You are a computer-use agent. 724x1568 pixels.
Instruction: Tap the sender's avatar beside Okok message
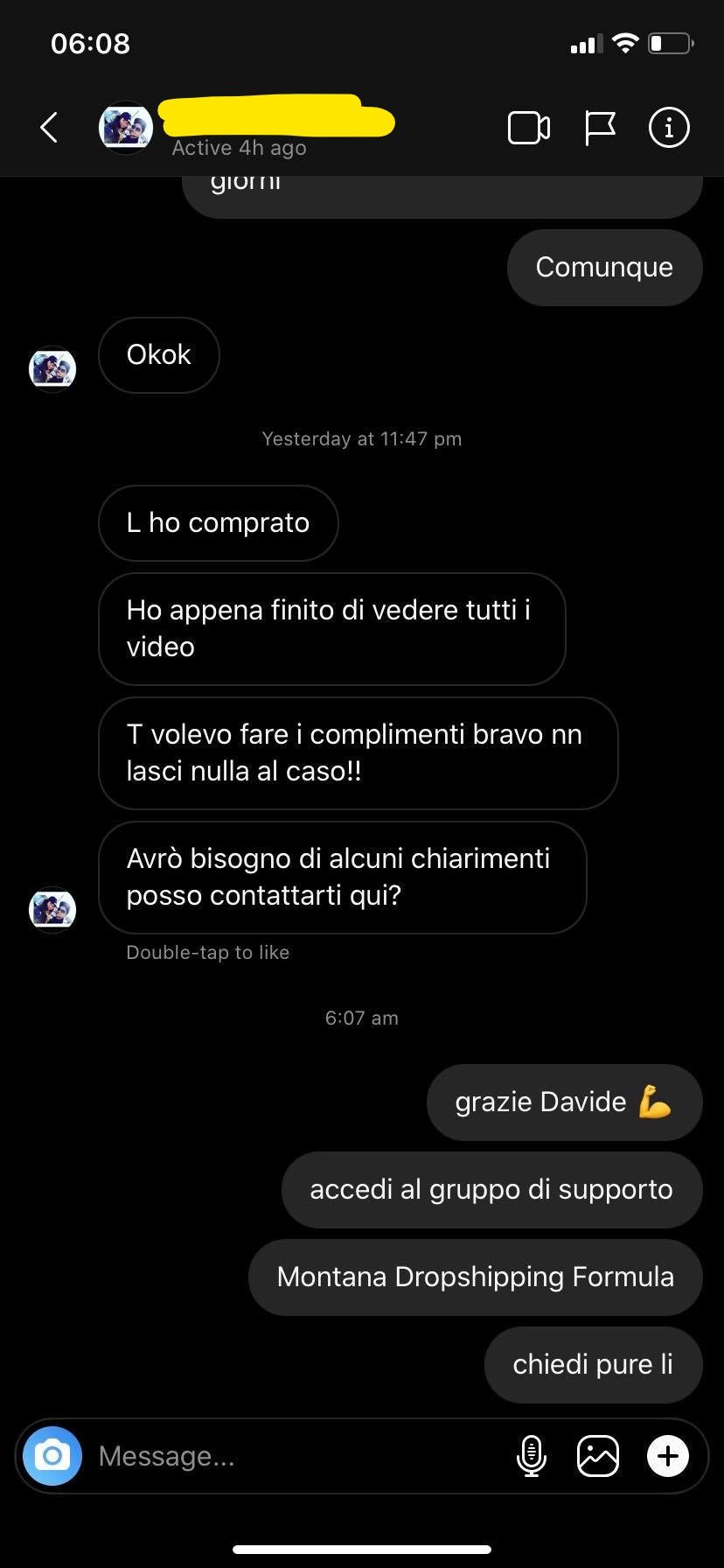[52, 368]
